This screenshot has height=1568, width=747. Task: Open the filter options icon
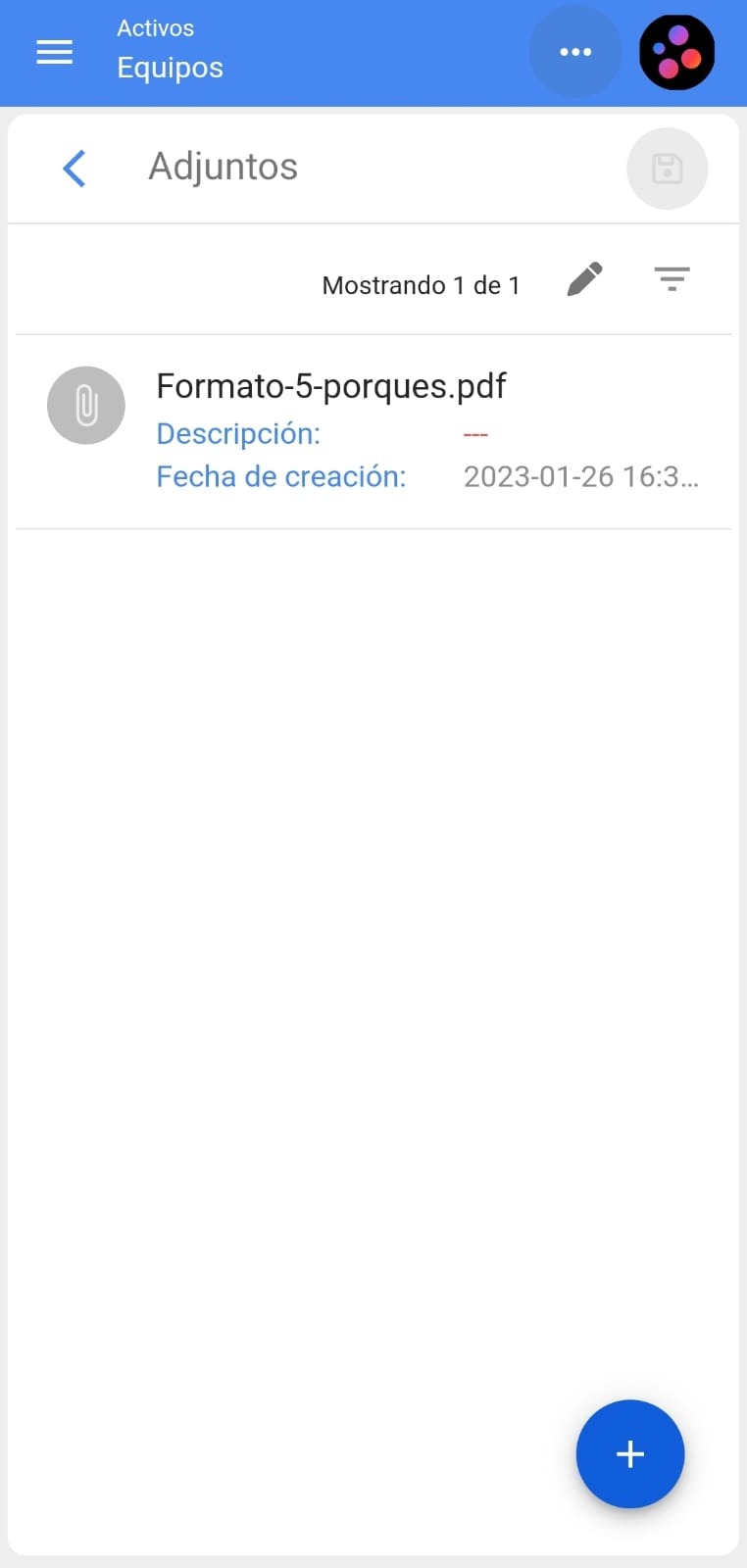[x=672, y=280]
